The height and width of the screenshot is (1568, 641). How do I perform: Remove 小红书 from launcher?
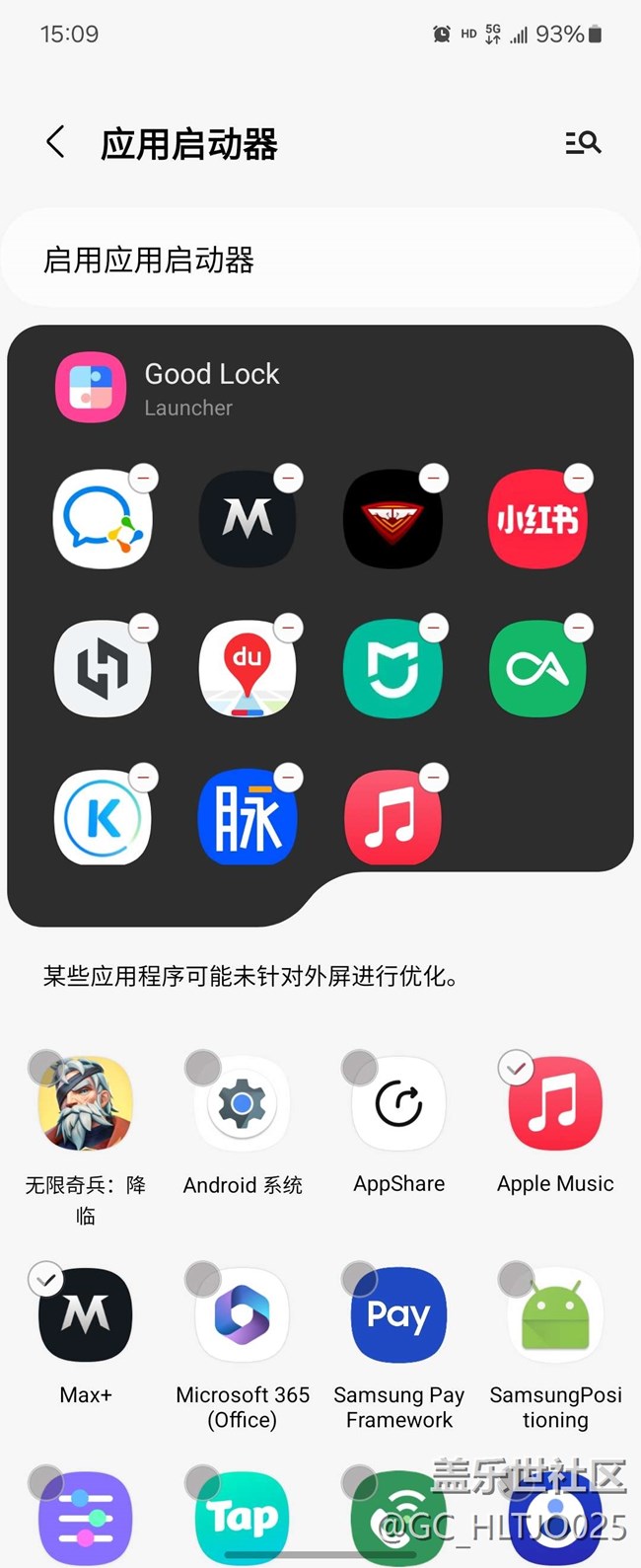coord(579,479)
